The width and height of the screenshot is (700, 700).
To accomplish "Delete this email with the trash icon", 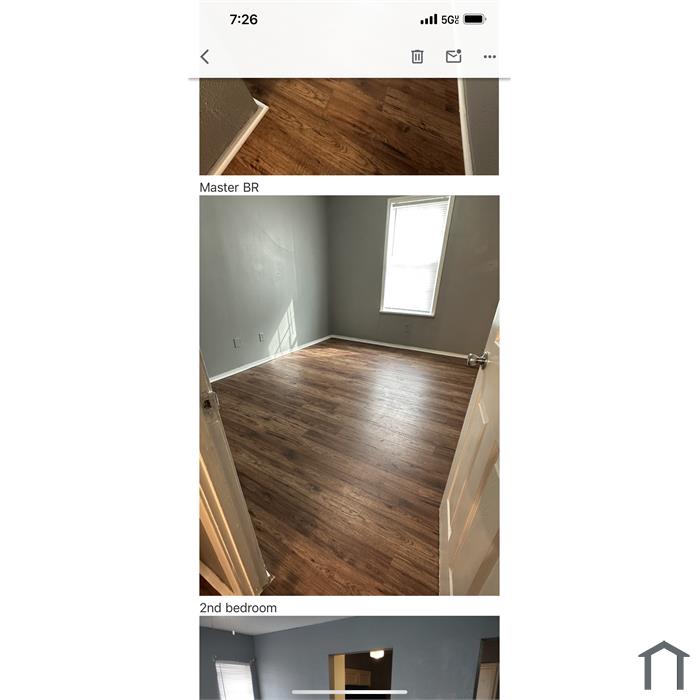I will coord(417,57).
